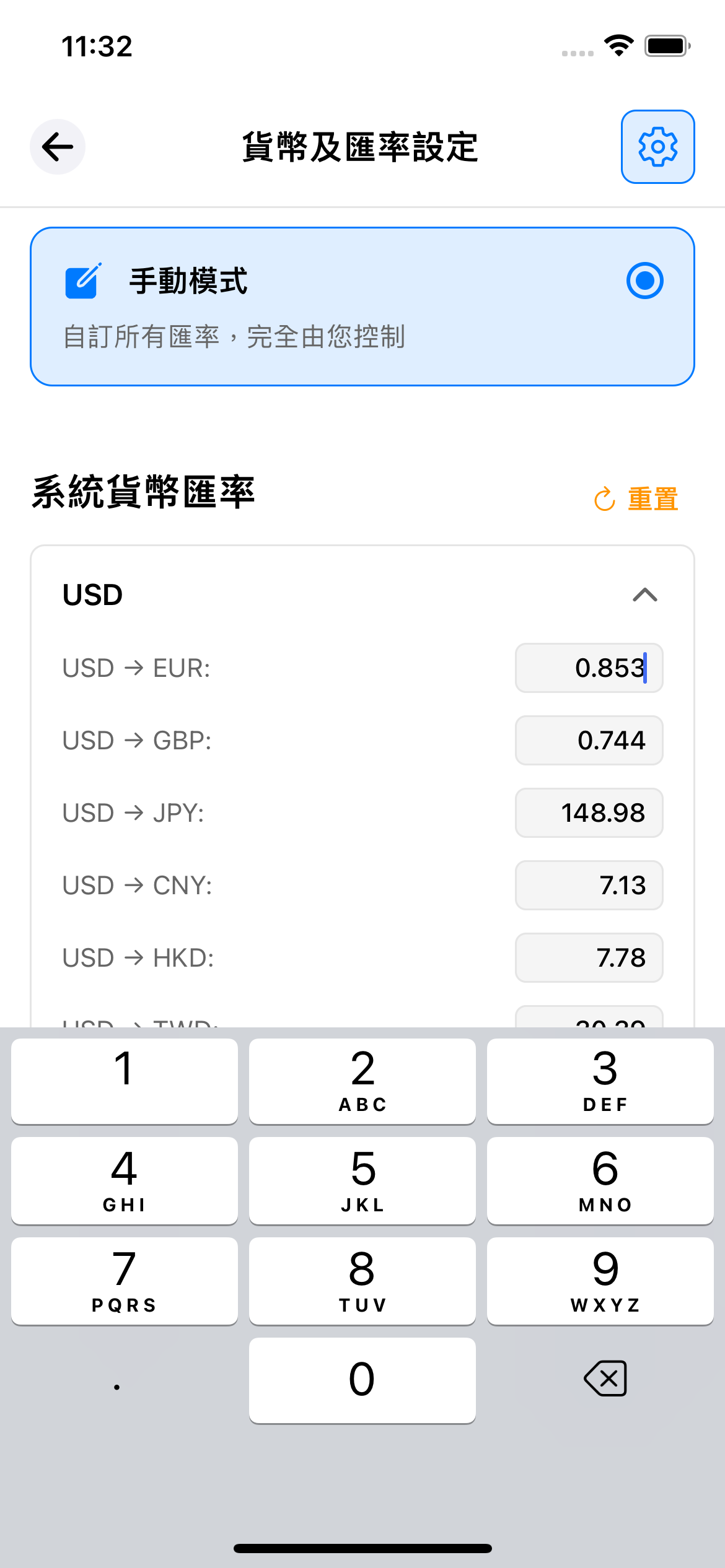Screen dimensions: 725x1568
Task: Edit the USD to JPY rate field
Action: [x=587, y=812]
